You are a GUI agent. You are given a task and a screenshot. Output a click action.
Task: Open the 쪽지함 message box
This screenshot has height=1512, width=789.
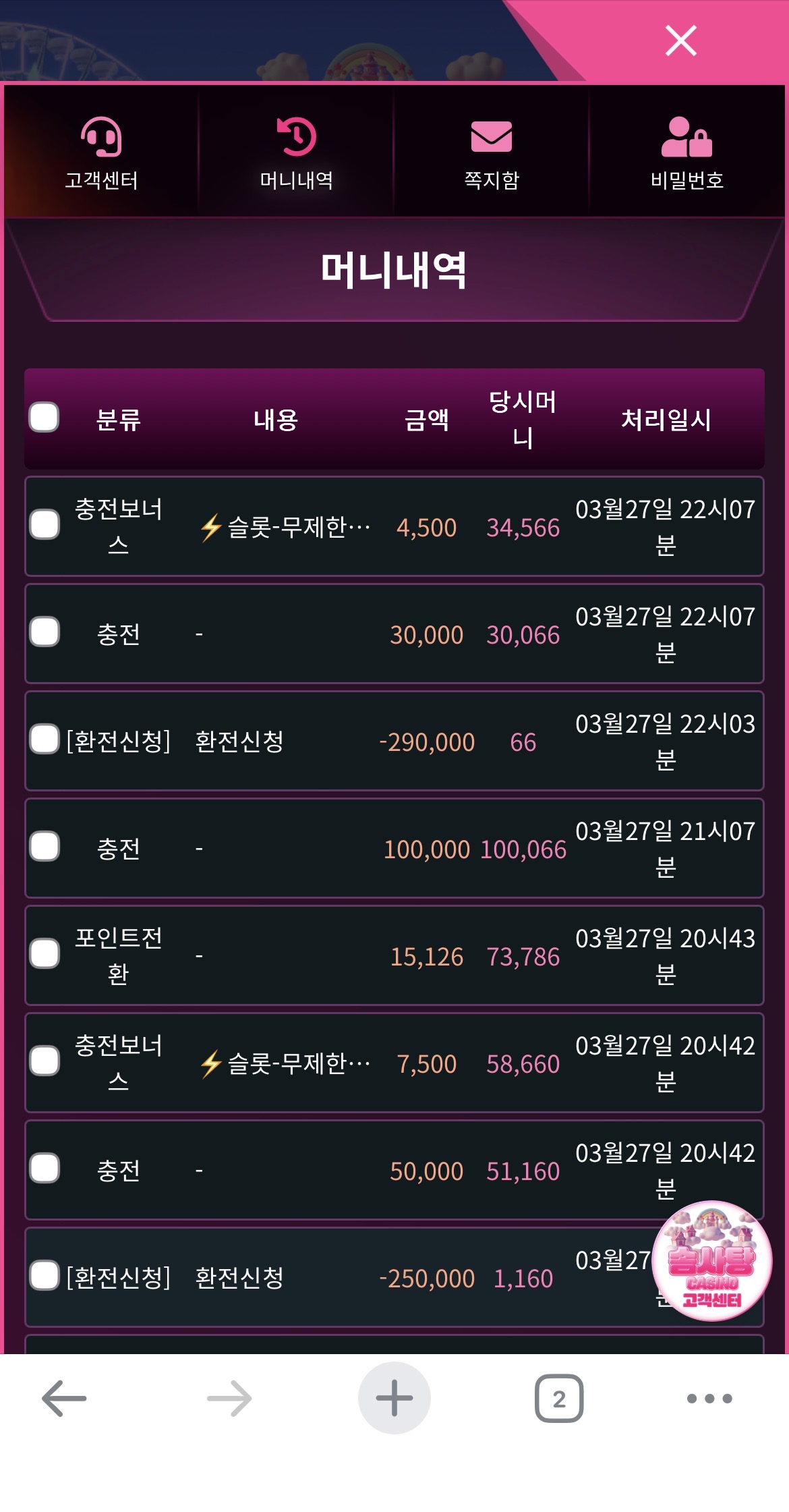click(x=492, y=152)
